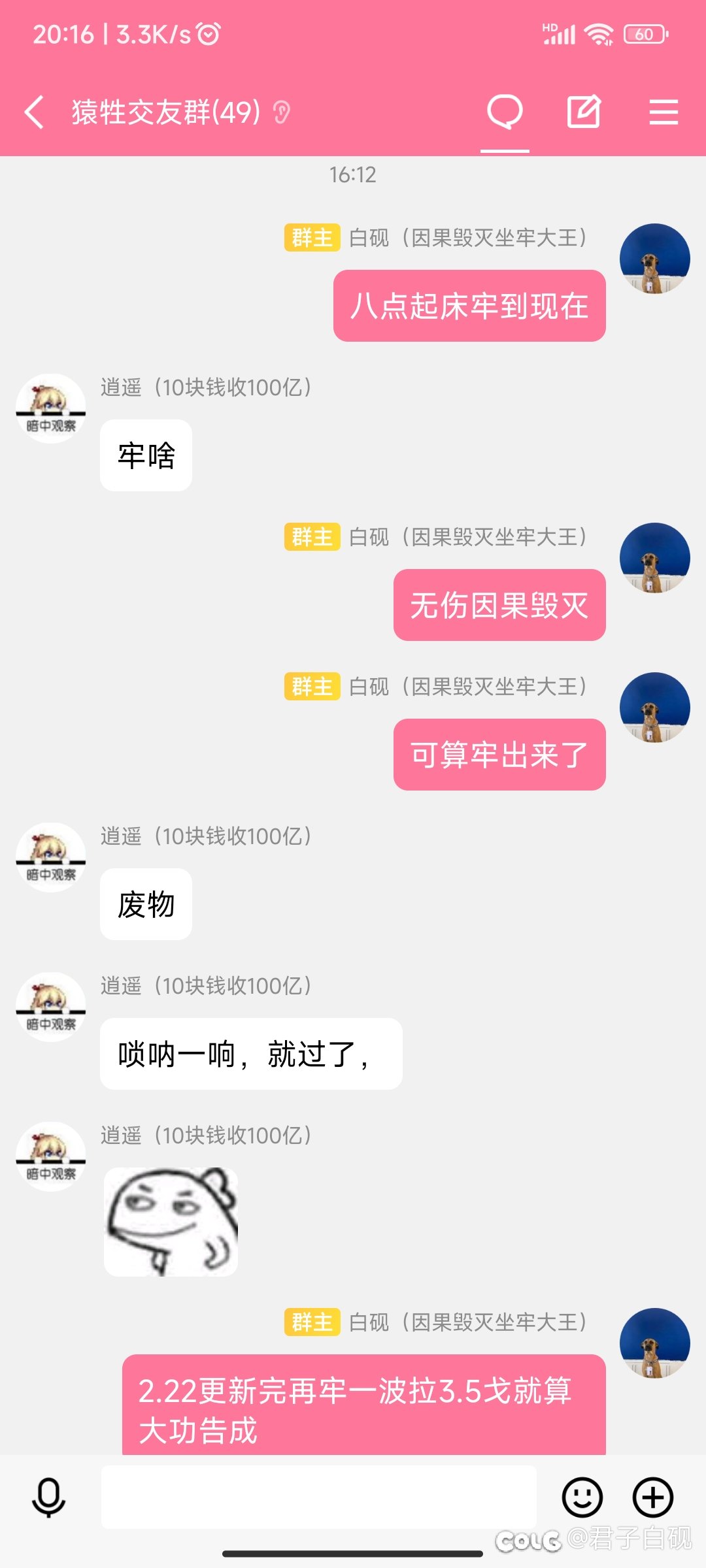Tap the voice input microphone
The width and height of the screenshot is (706, 1568).
49,1497
